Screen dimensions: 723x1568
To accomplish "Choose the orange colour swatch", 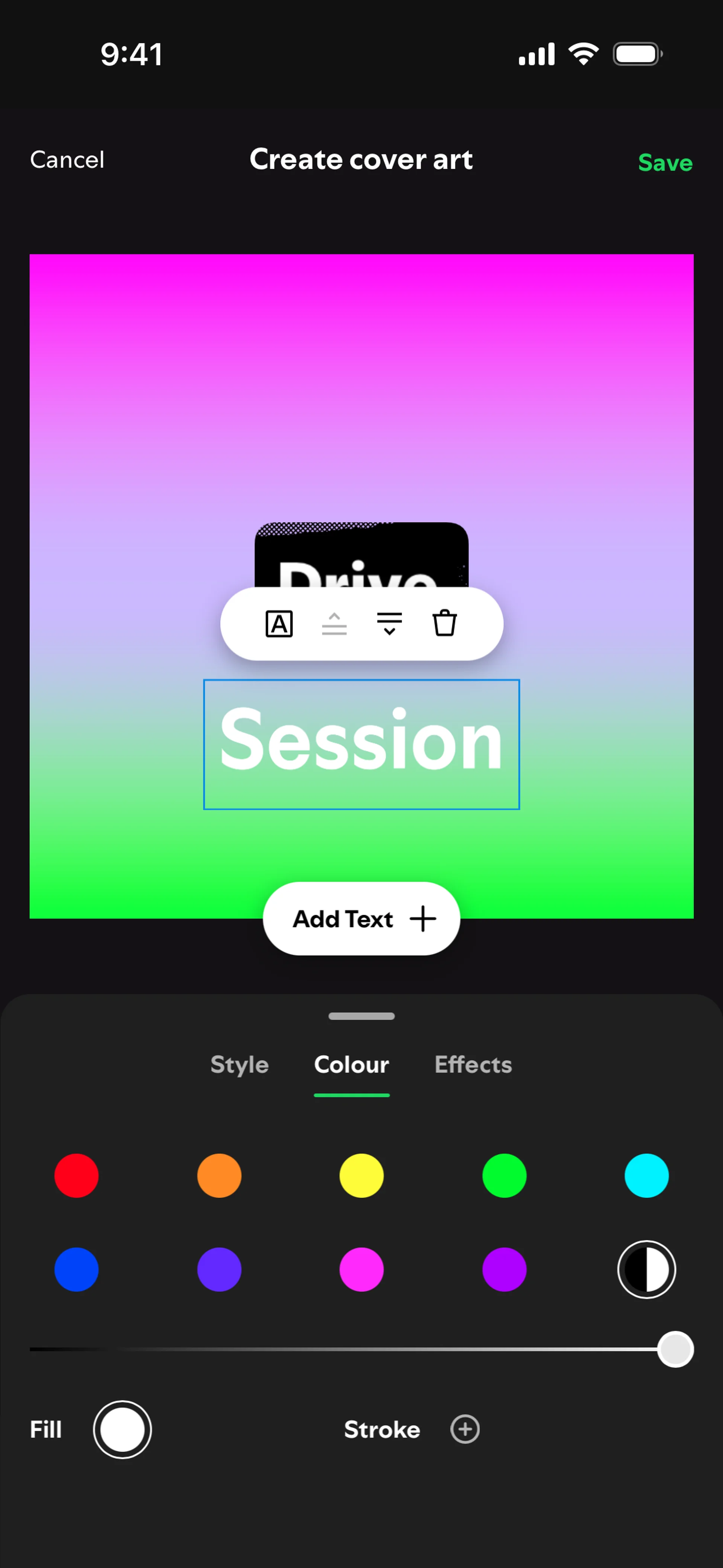I will pos(219,1175).
